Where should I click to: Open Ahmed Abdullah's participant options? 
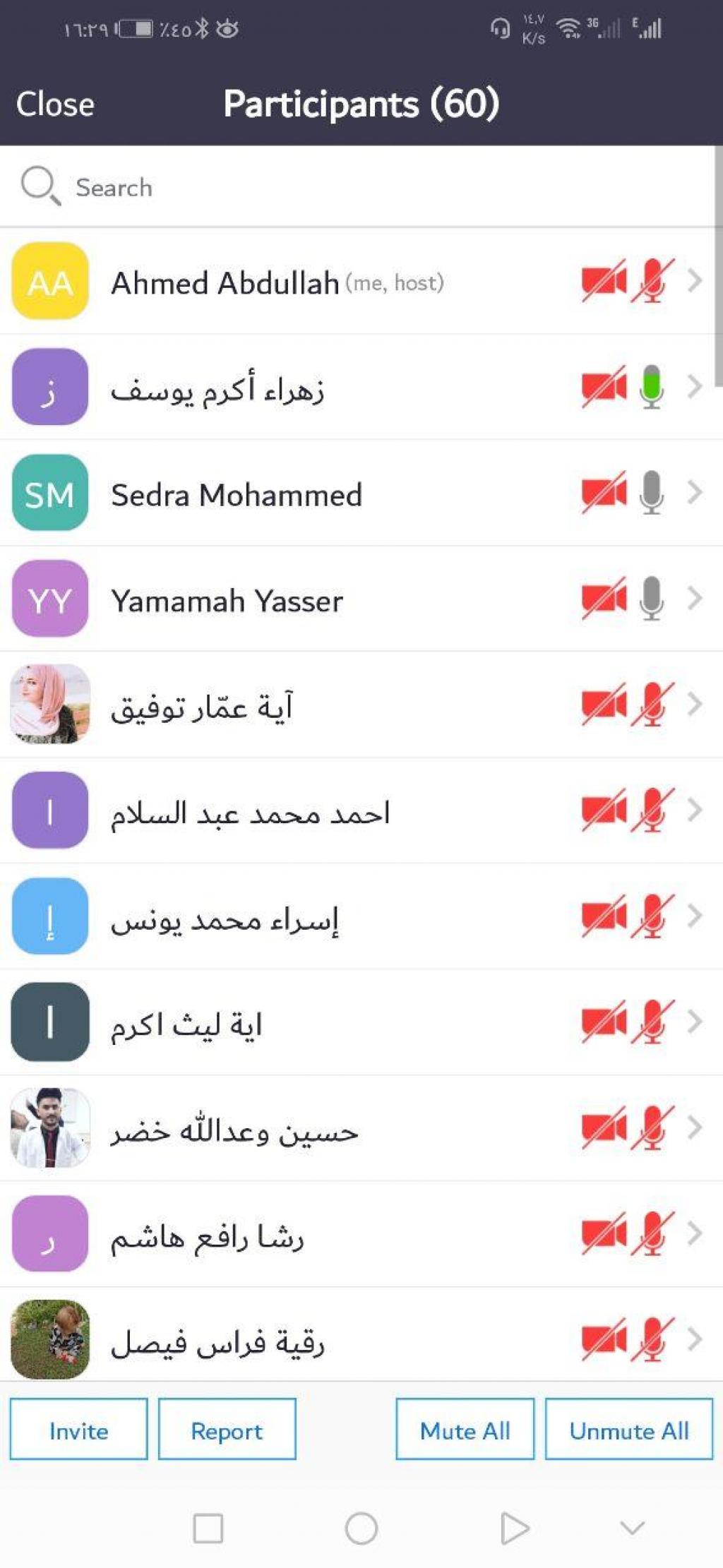(x=353, y=282)
